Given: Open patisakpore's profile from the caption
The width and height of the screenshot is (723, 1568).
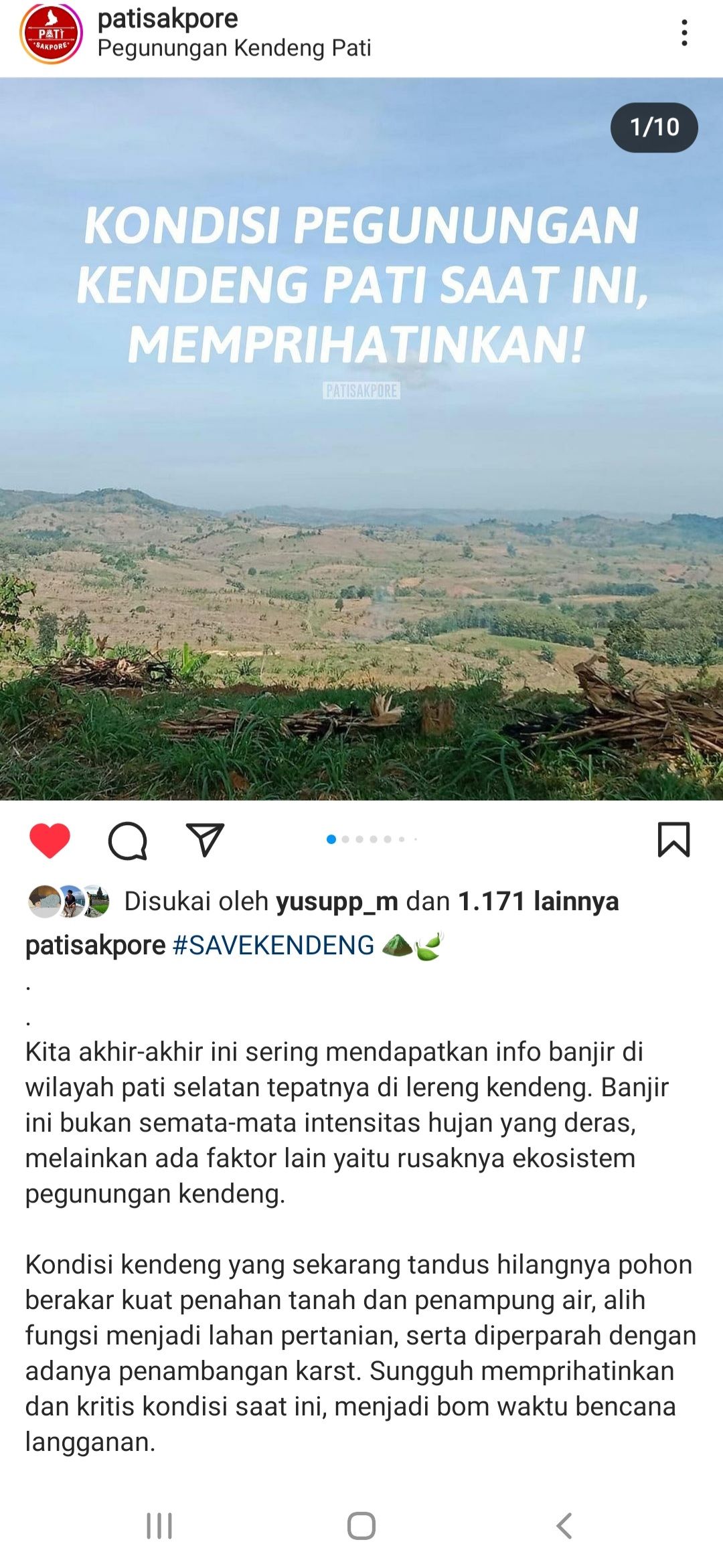Looking at the screenshot, I should point(95,945).
